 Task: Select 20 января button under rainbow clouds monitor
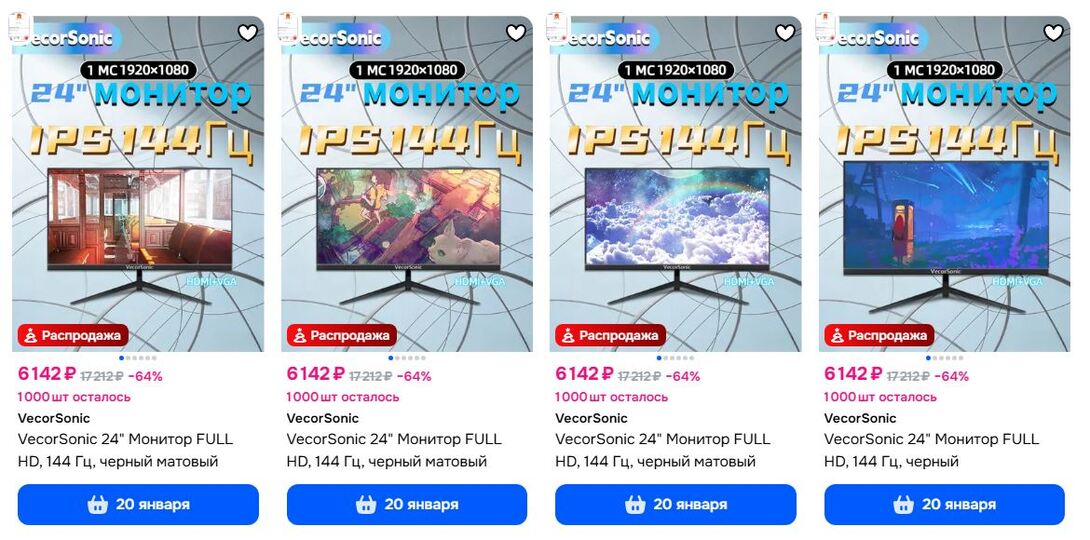pos(675,505)
